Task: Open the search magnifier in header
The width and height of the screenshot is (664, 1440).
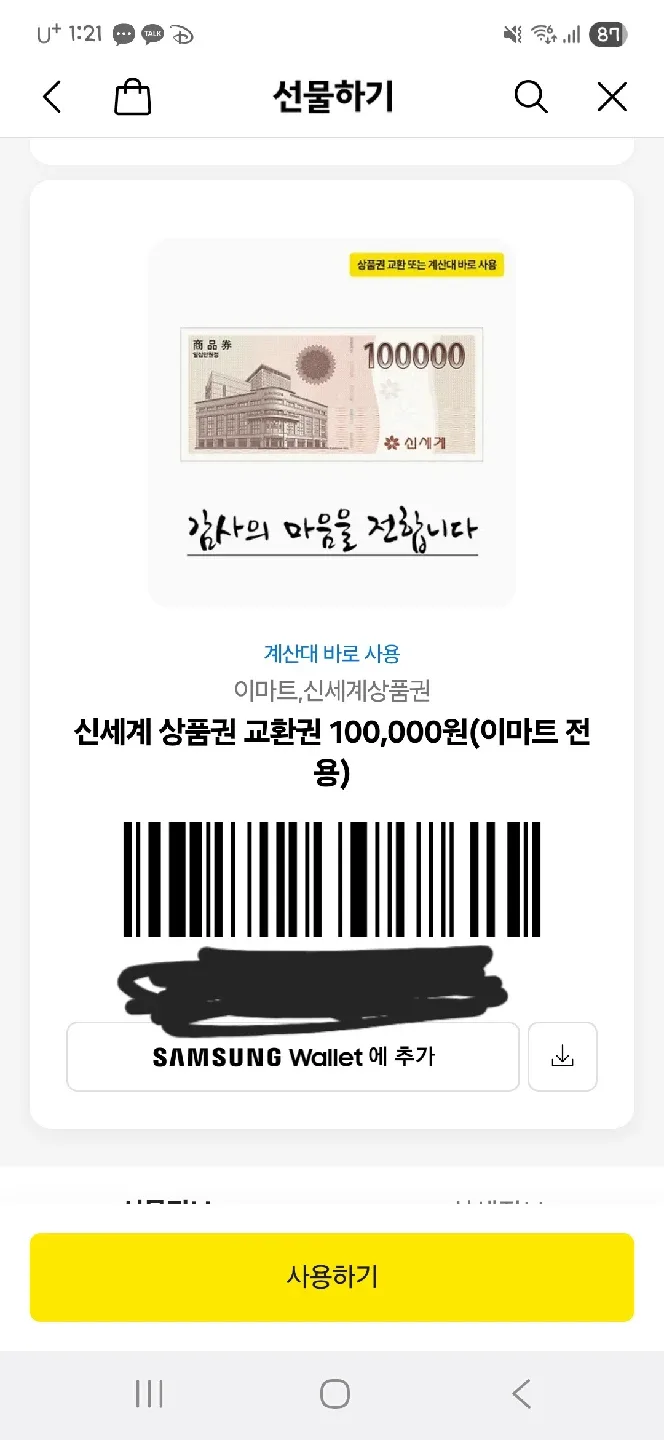Action: point(530,97)
